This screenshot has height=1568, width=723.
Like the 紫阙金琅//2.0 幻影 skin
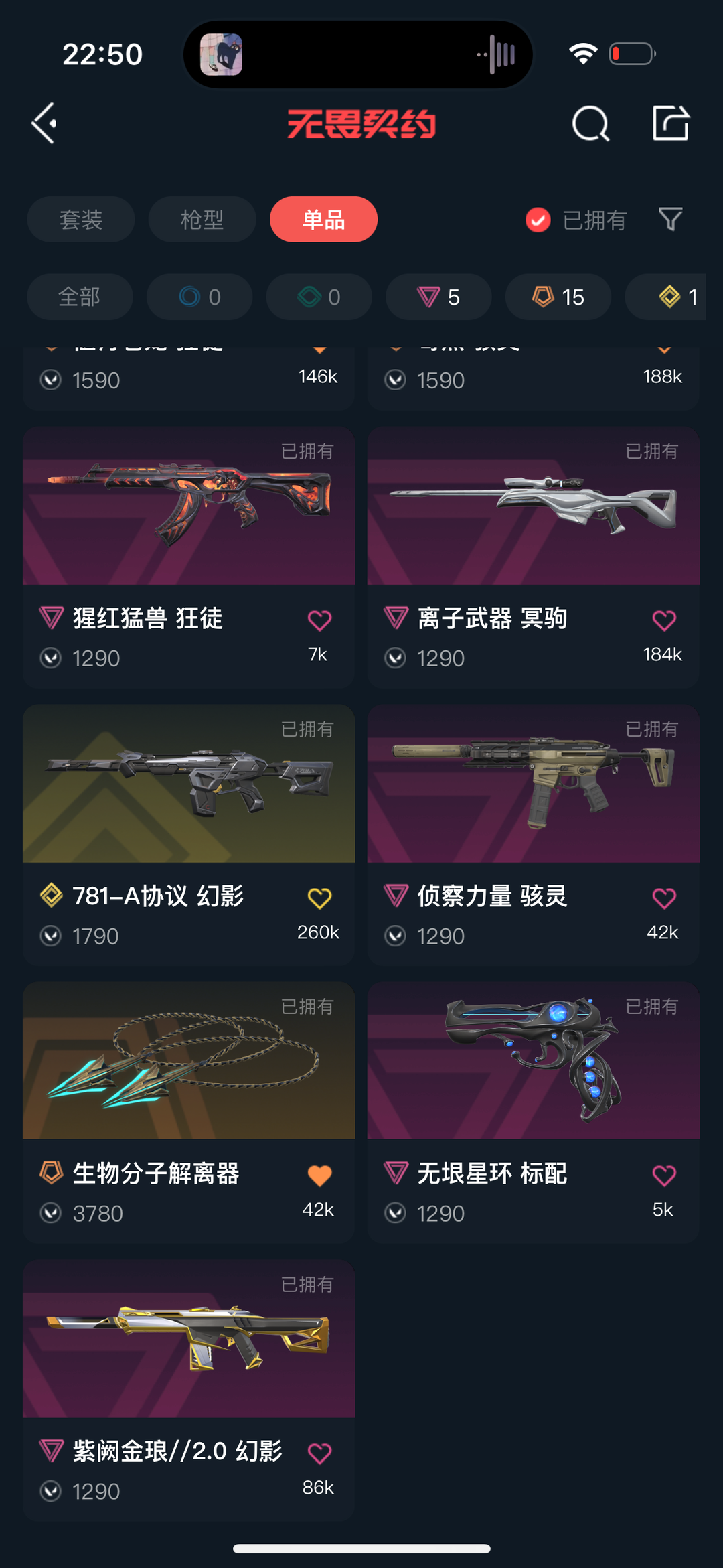[x=319, y=1453]
